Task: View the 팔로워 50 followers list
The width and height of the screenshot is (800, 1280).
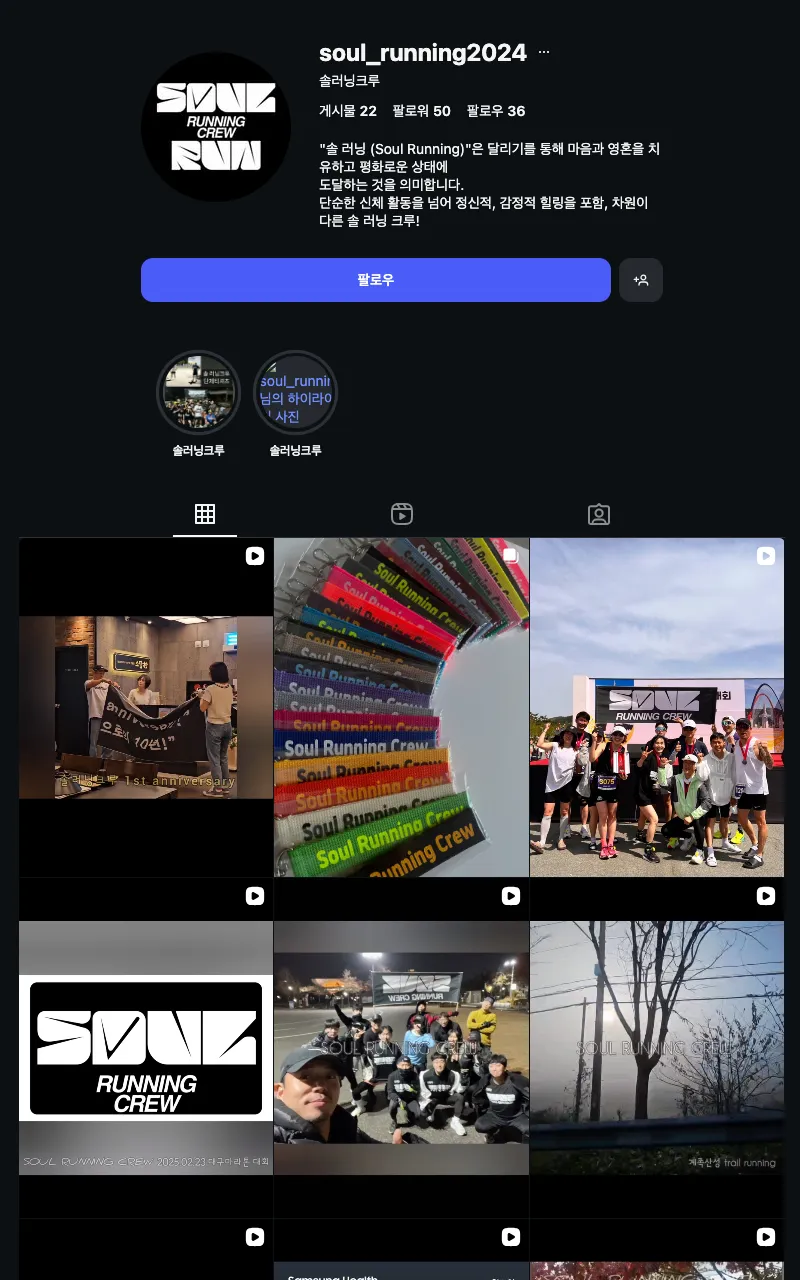Action: coord(421,111)
